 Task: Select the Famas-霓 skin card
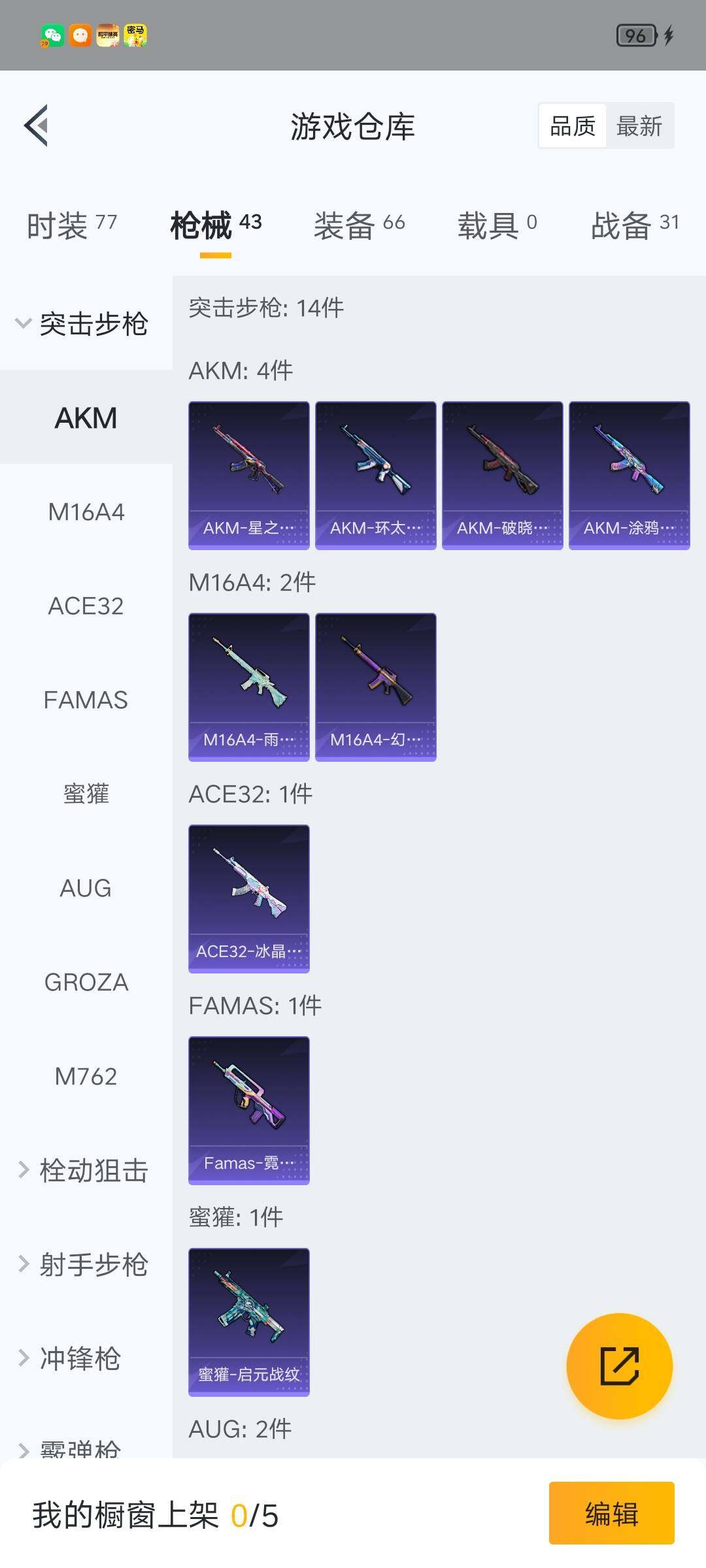[249, 1110]
